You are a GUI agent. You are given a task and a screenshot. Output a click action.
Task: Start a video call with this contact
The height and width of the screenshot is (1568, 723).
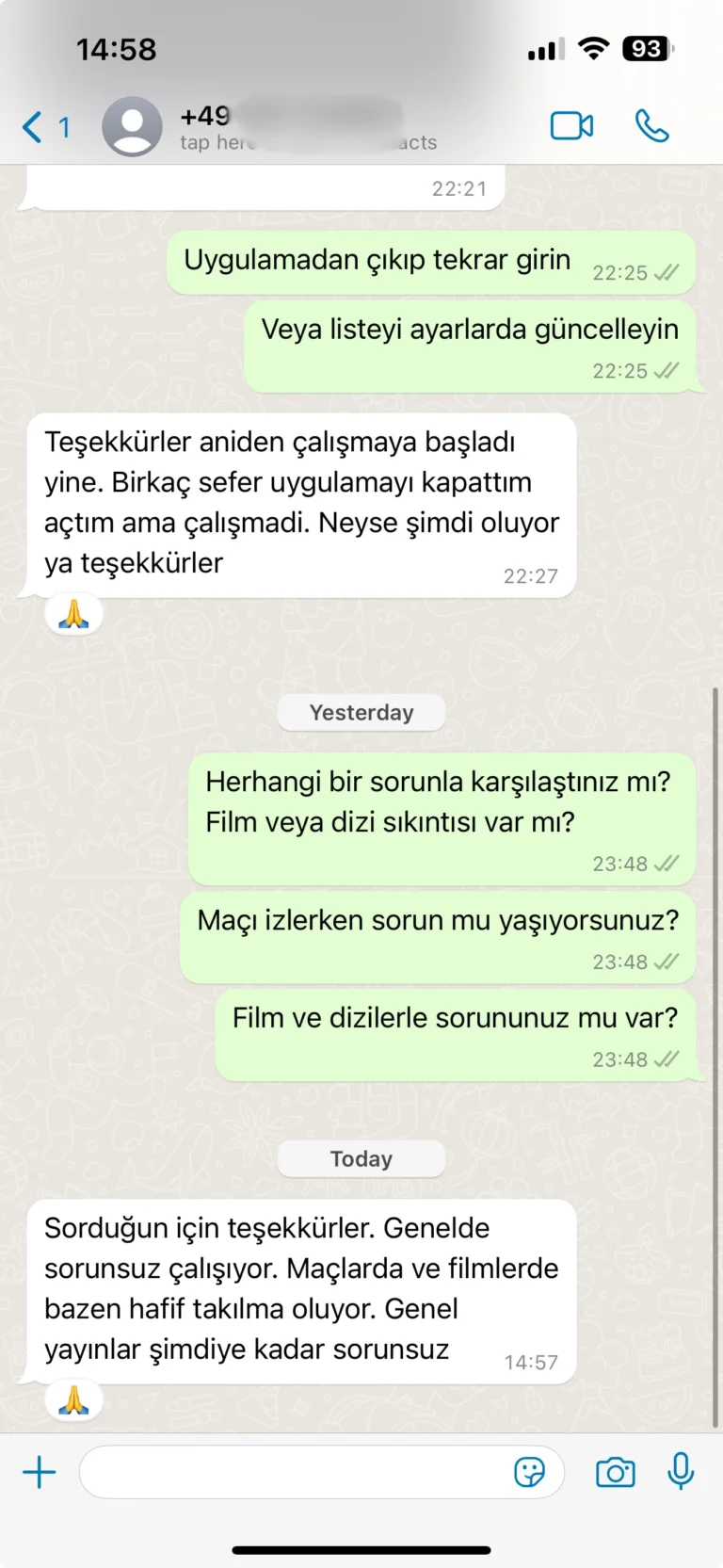[571, 126]
